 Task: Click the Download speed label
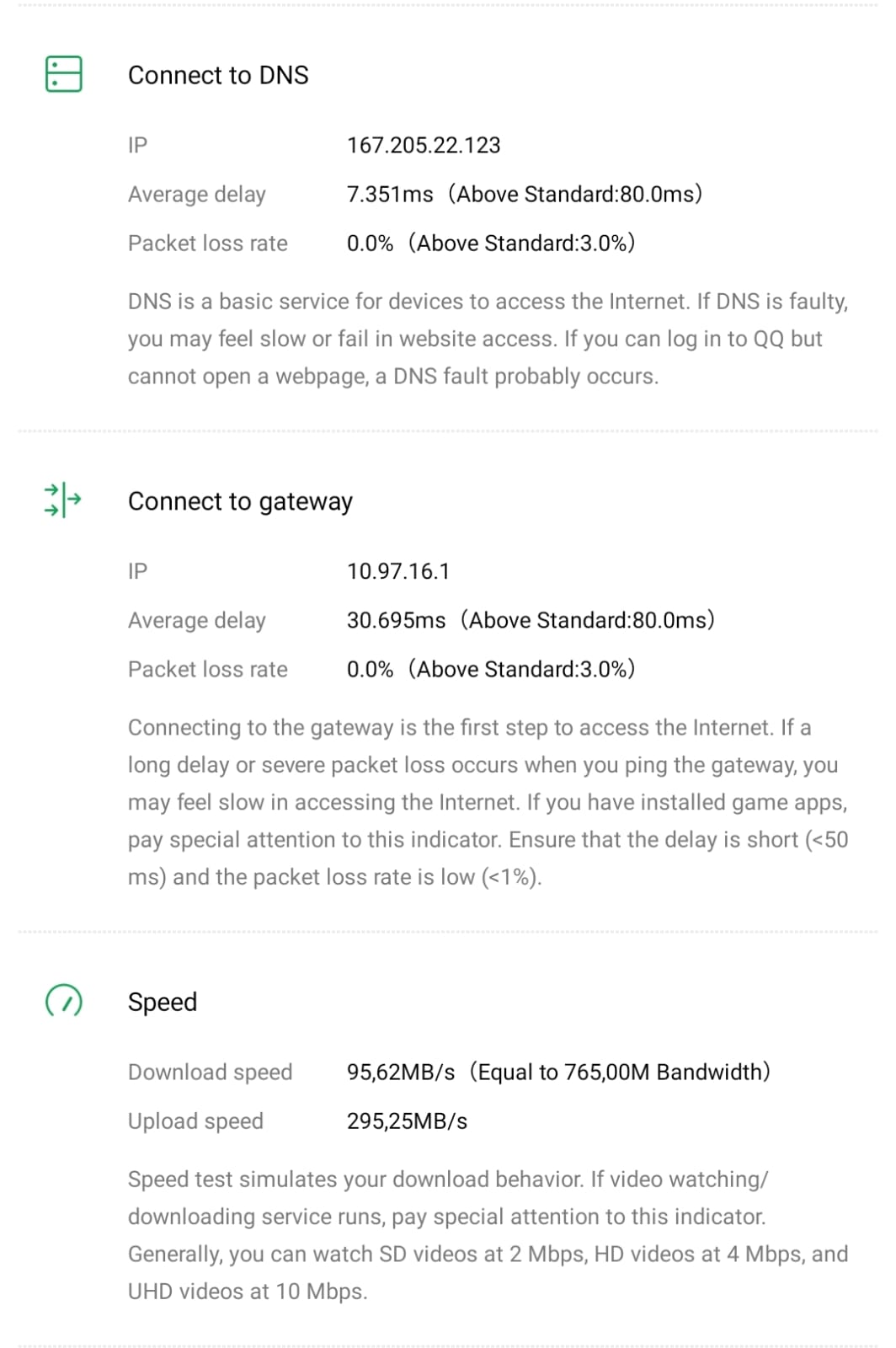pos(210,1072)
